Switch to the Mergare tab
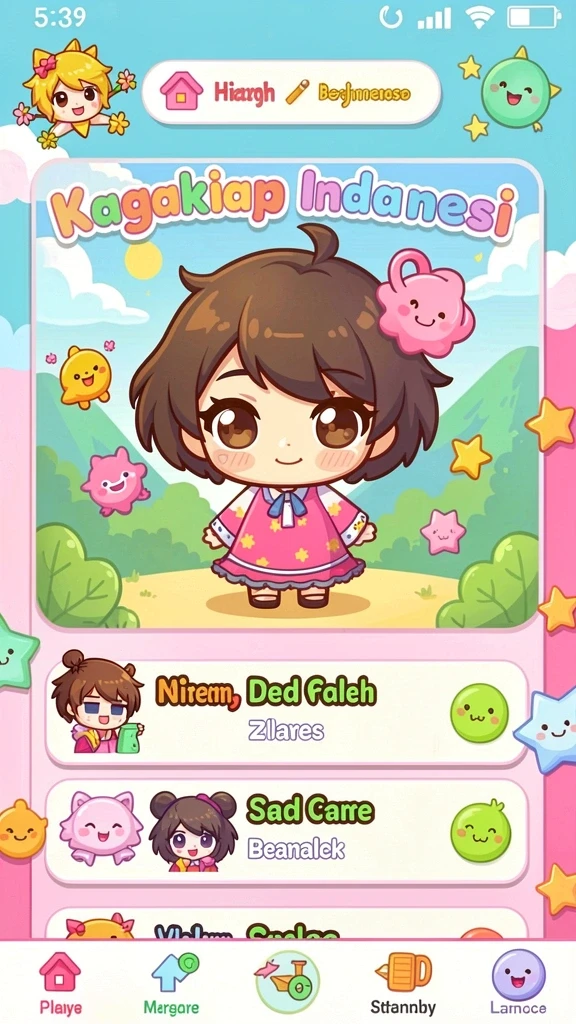The height and width of the screenshot is (1024, 576). 171,983
